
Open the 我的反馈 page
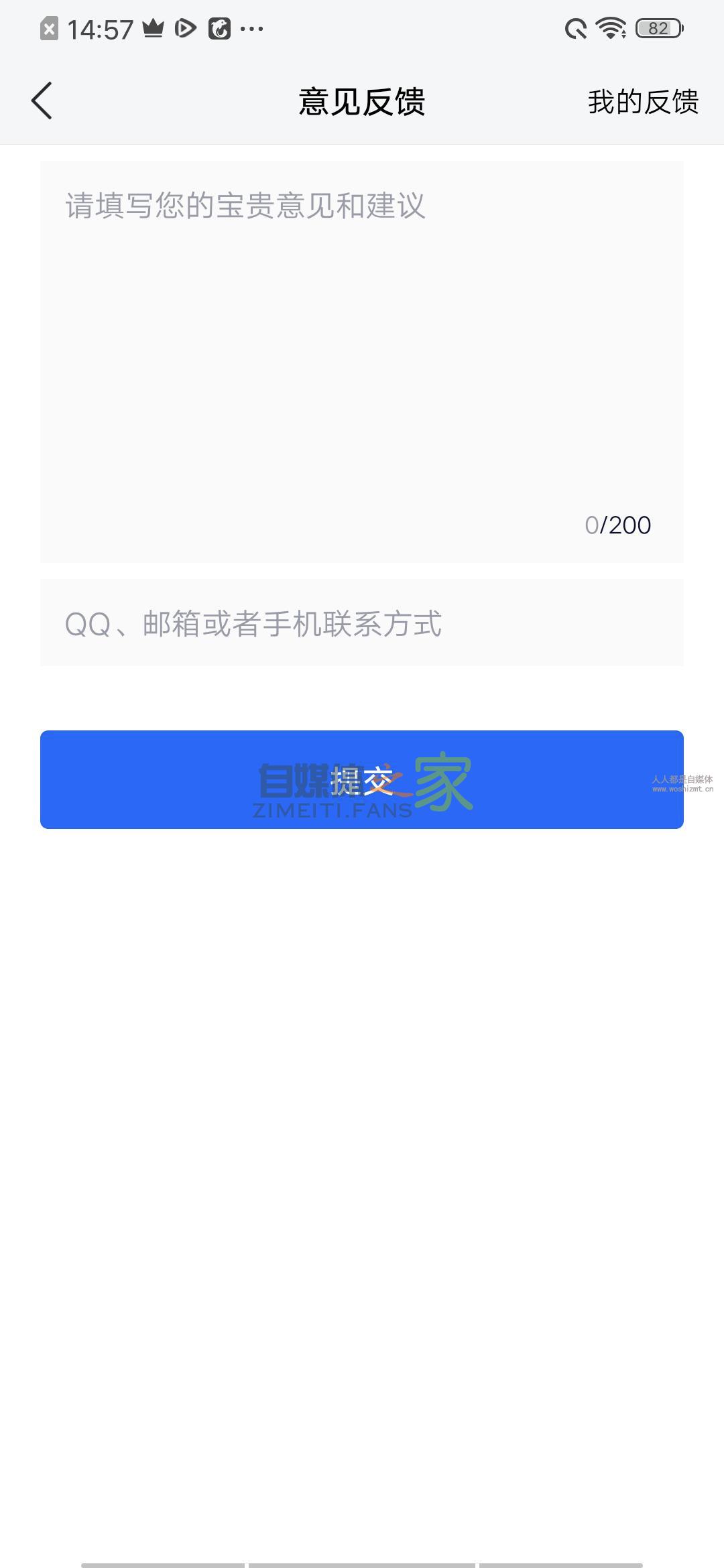click(x=643, y=101)
